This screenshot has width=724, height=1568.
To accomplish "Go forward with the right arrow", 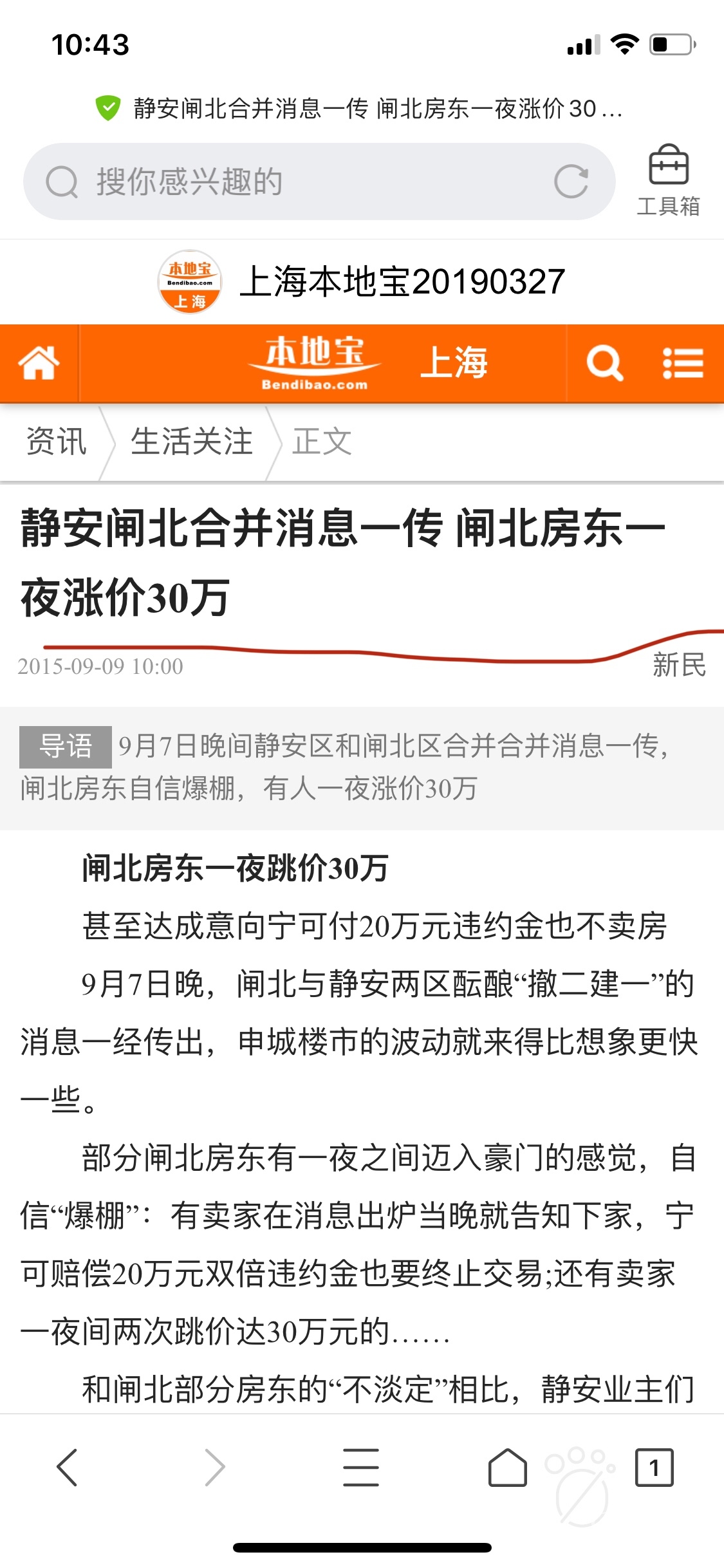I will pyautogui.click(x=214, y=1468).
